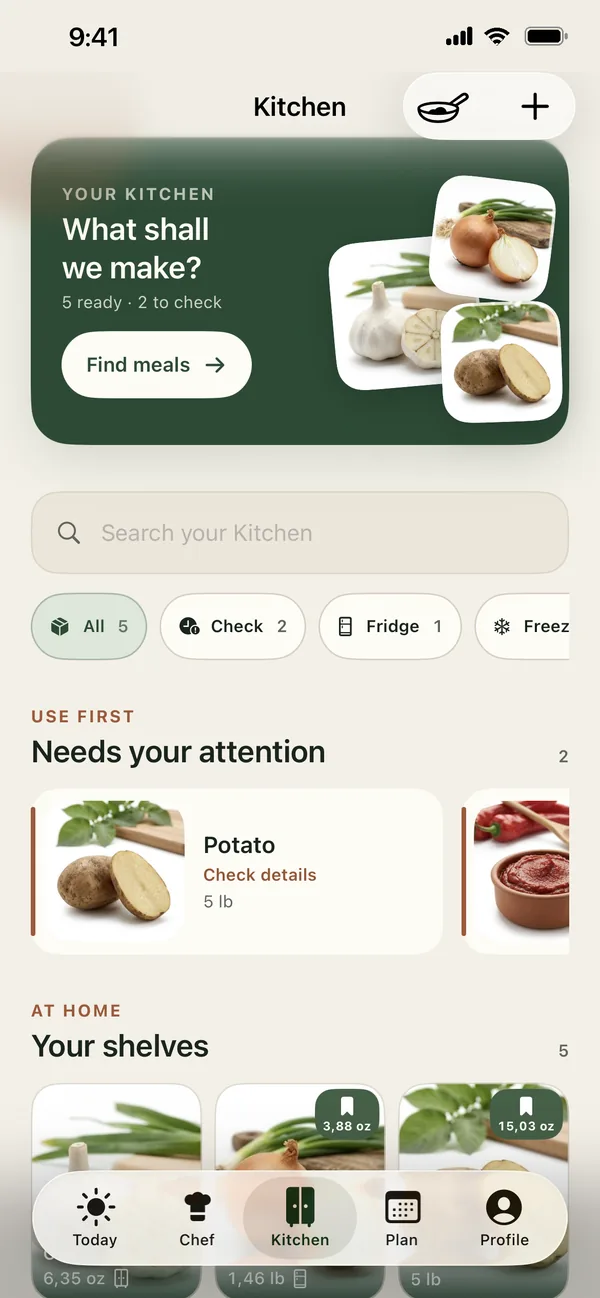Switch to the Profile tab
This screenshot has height=1298, width=600.
tap(504, 1219)
